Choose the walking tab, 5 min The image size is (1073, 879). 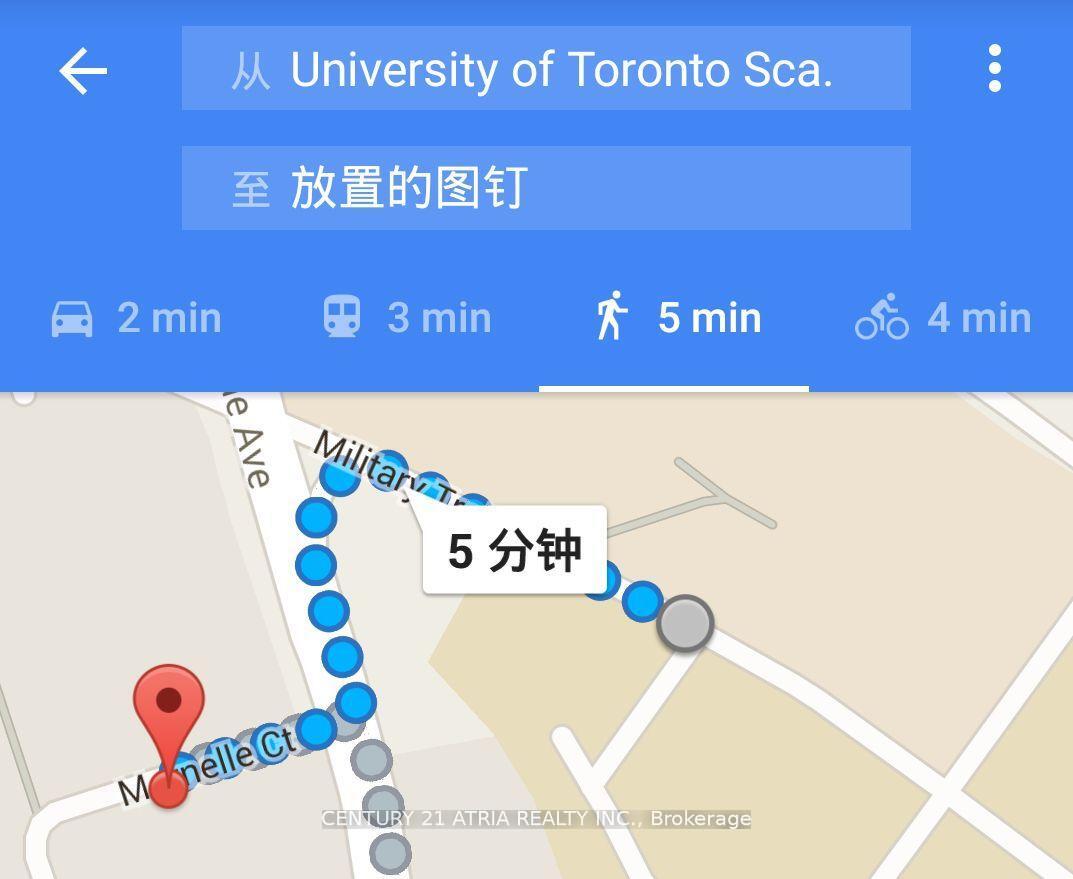[x=676, y=318]
